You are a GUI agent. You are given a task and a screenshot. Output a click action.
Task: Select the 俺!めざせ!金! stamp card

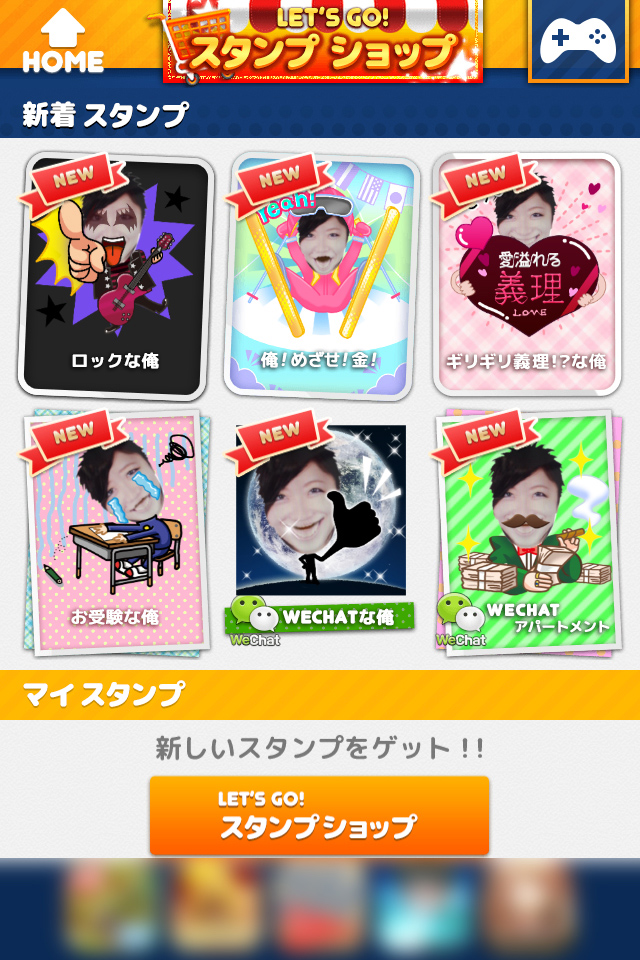coord(320,275)
